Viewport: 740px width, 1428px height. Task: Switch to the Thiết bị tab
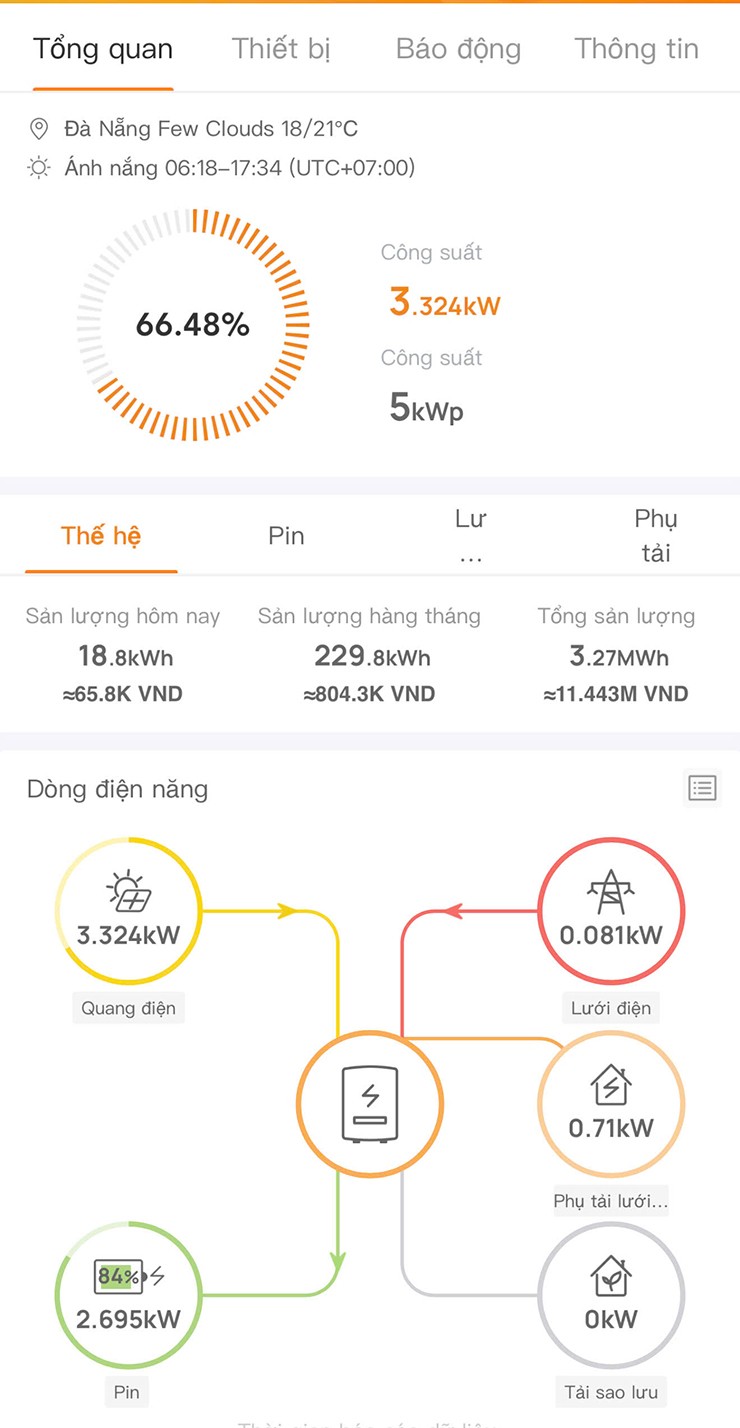(x=281, y=49)
